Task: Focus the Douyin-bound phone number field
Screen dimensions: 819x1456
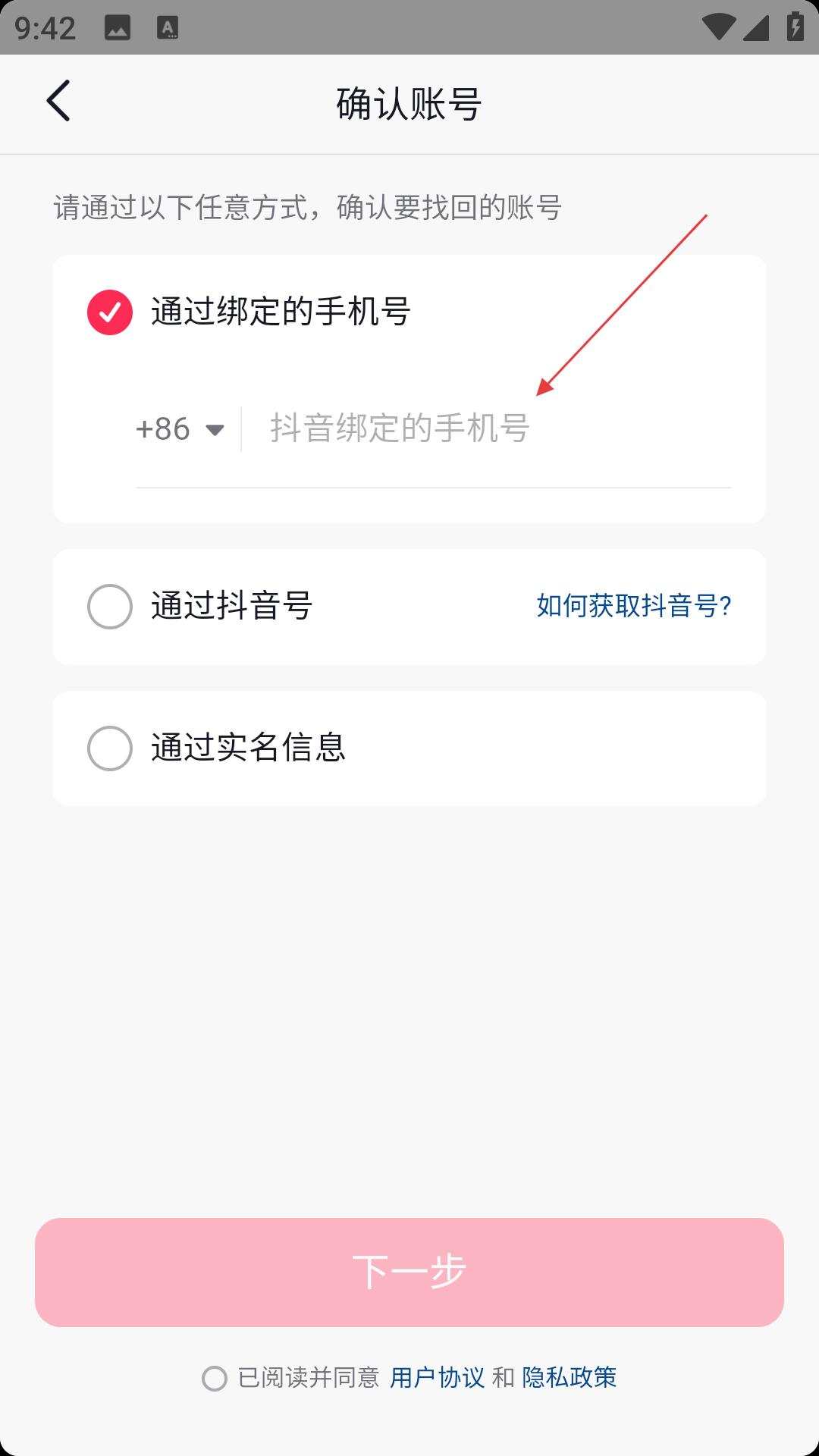Action: [x=485, y=429]
